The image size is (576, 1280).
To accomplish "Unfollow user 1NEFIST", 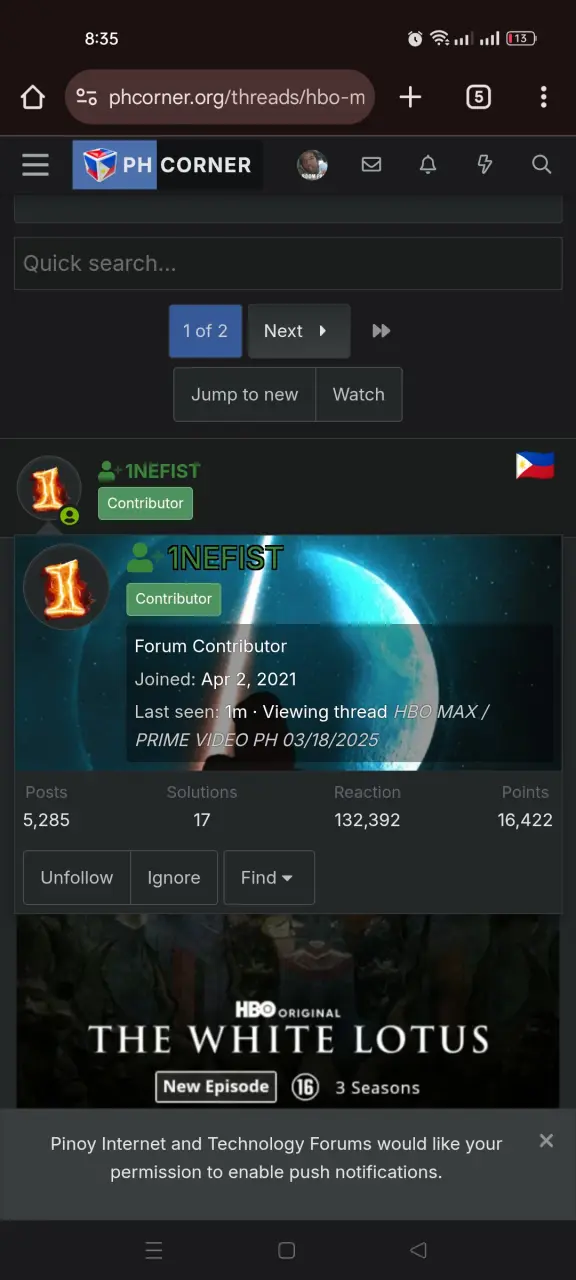I will (77, 877).
